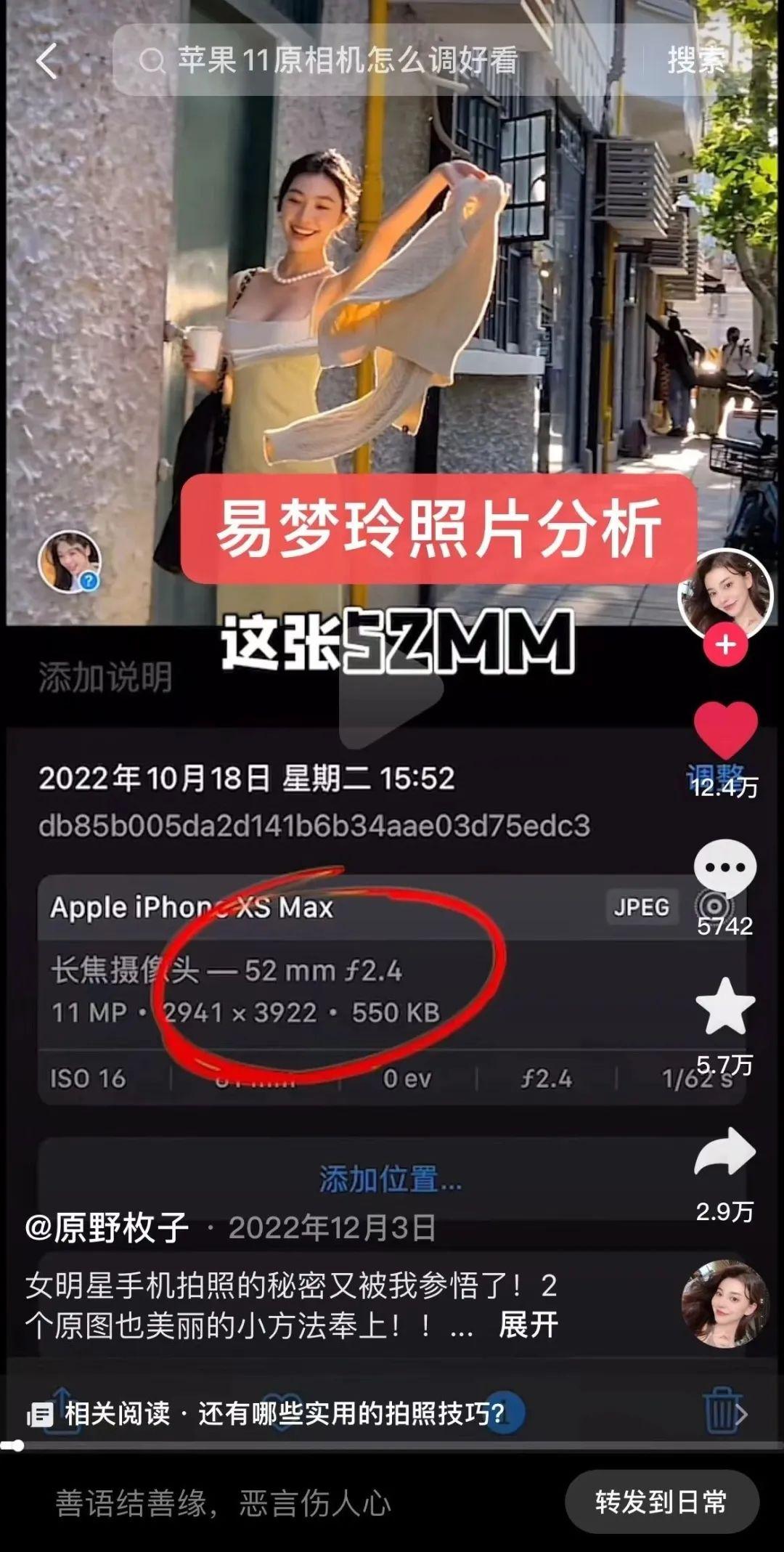This screenshot has width=784, height=1552.
Task: Open the comments with the speech bubble
Action: coord(725,869)
